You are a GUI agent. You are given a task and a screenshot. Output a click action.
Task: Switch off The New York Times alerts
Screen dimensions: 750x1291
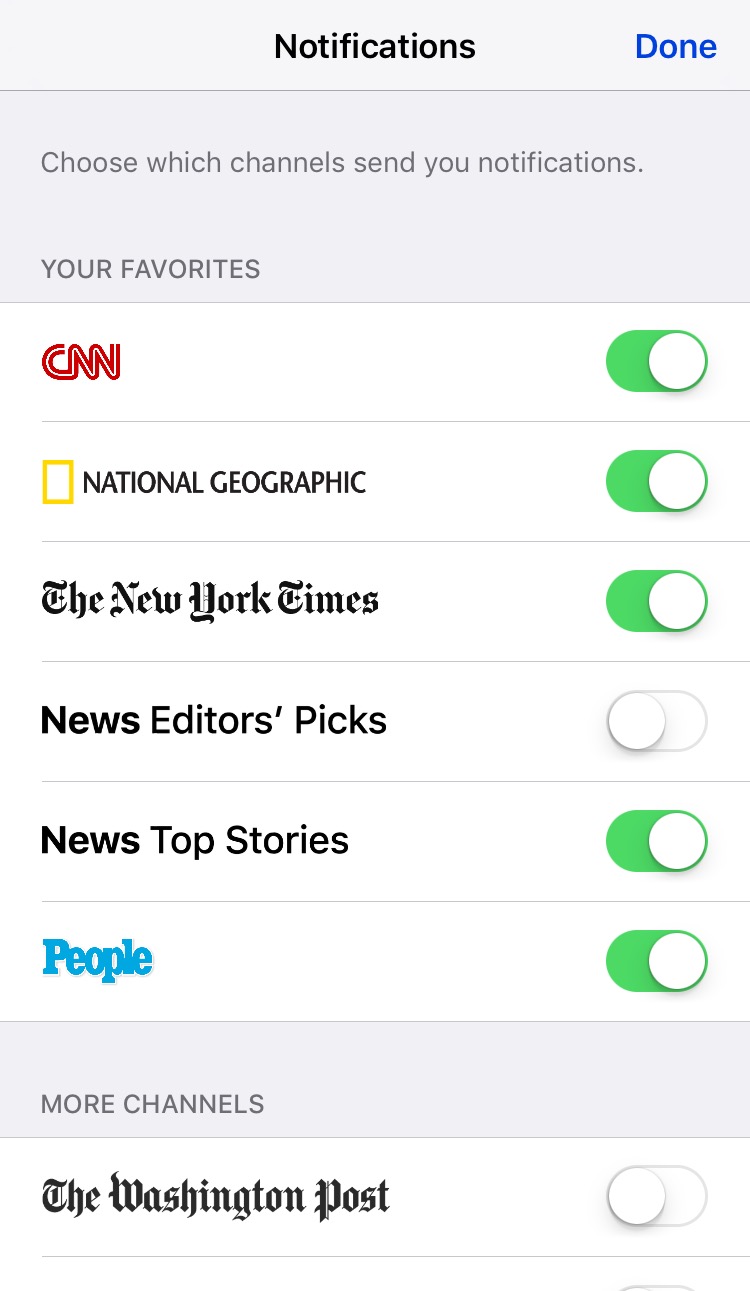657,601
